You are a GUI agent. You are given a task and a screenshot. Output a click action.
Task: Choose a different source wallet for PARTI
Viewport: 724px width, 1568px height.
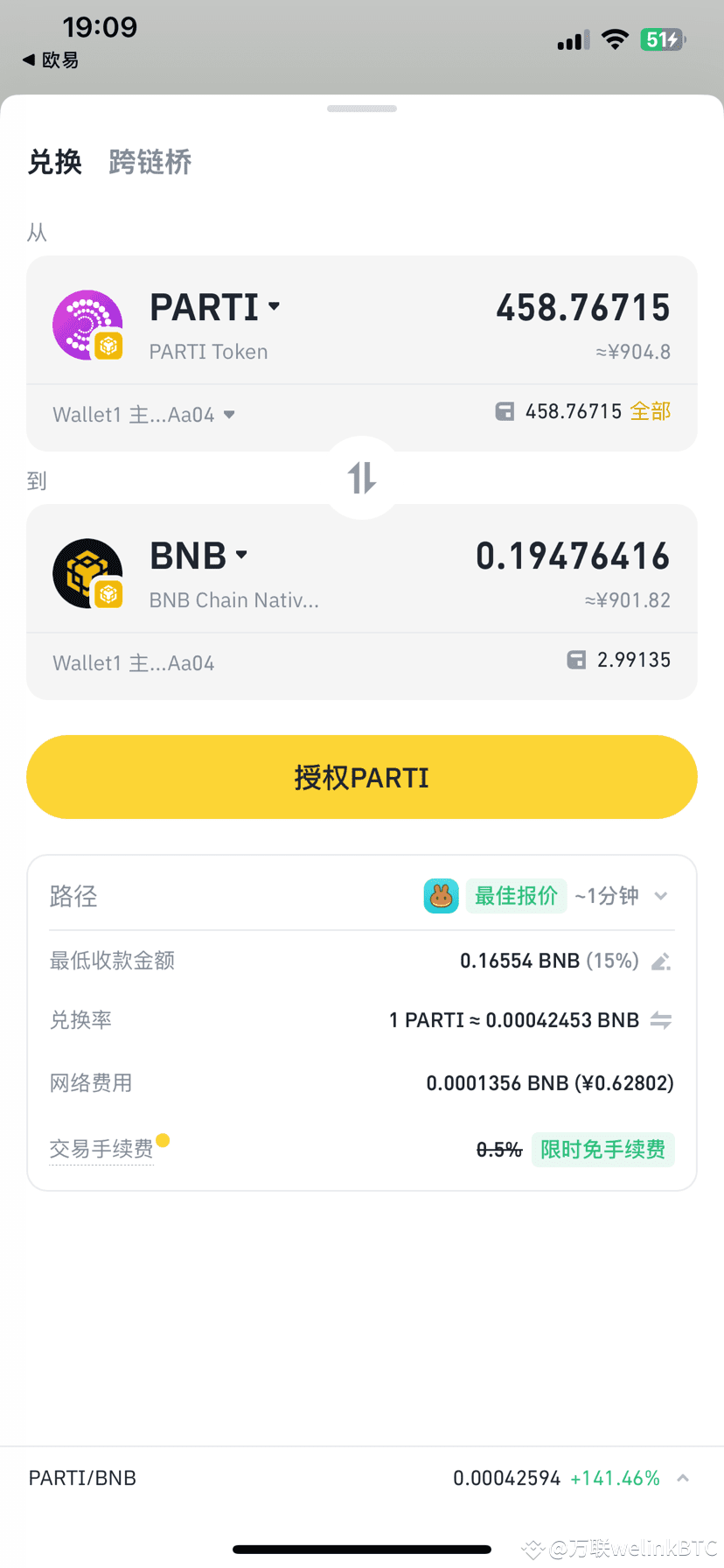(x=143, y=415)
